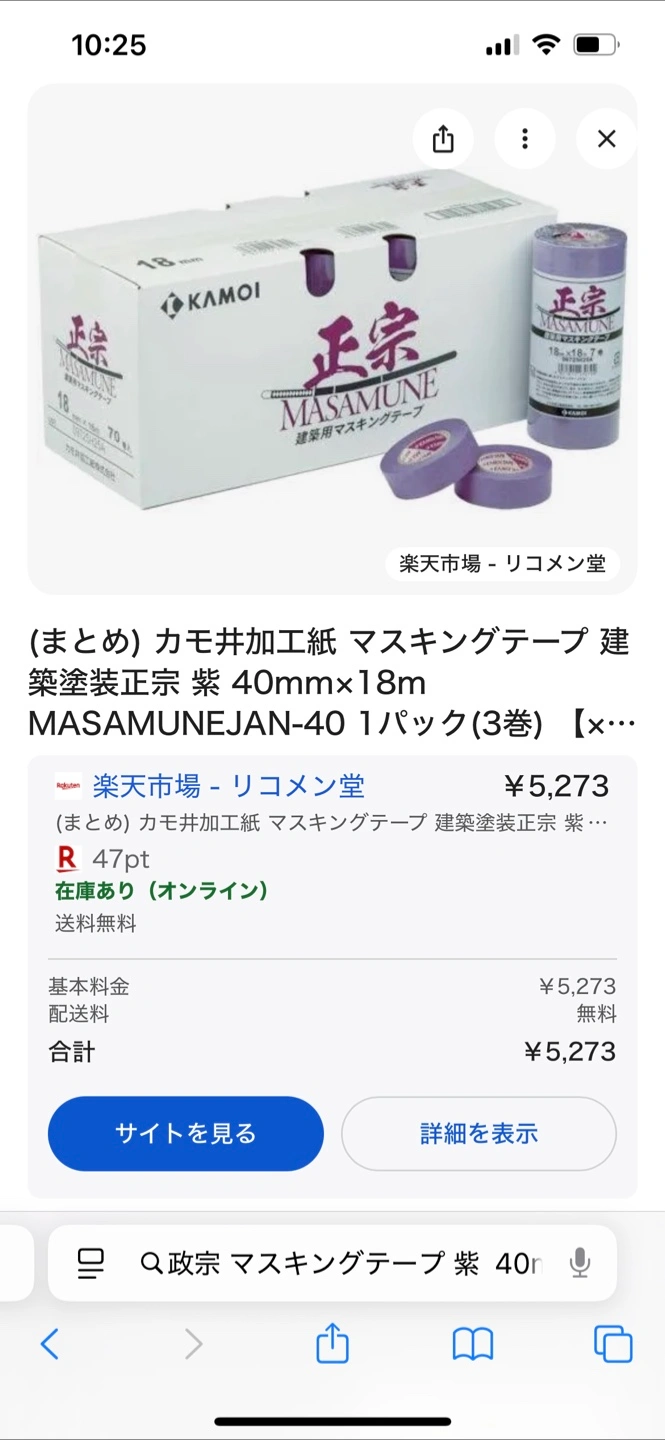665x1440 pixels.
Task: Show all open Safari tabs
Action: [x=612, y=1344]
